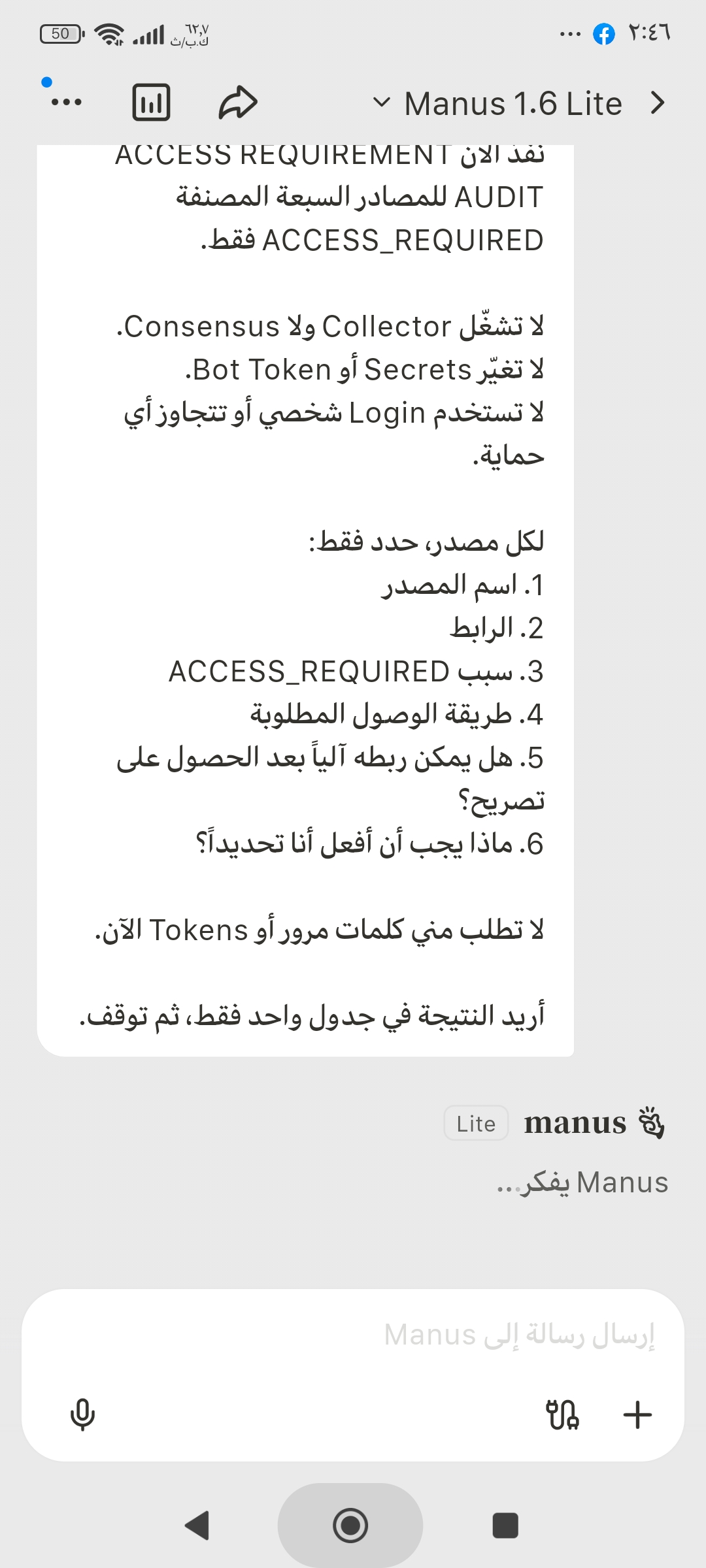Open recent apps from navigation bar
The height and width of the screenshot is (1568, 706).
pos(505,1526)
